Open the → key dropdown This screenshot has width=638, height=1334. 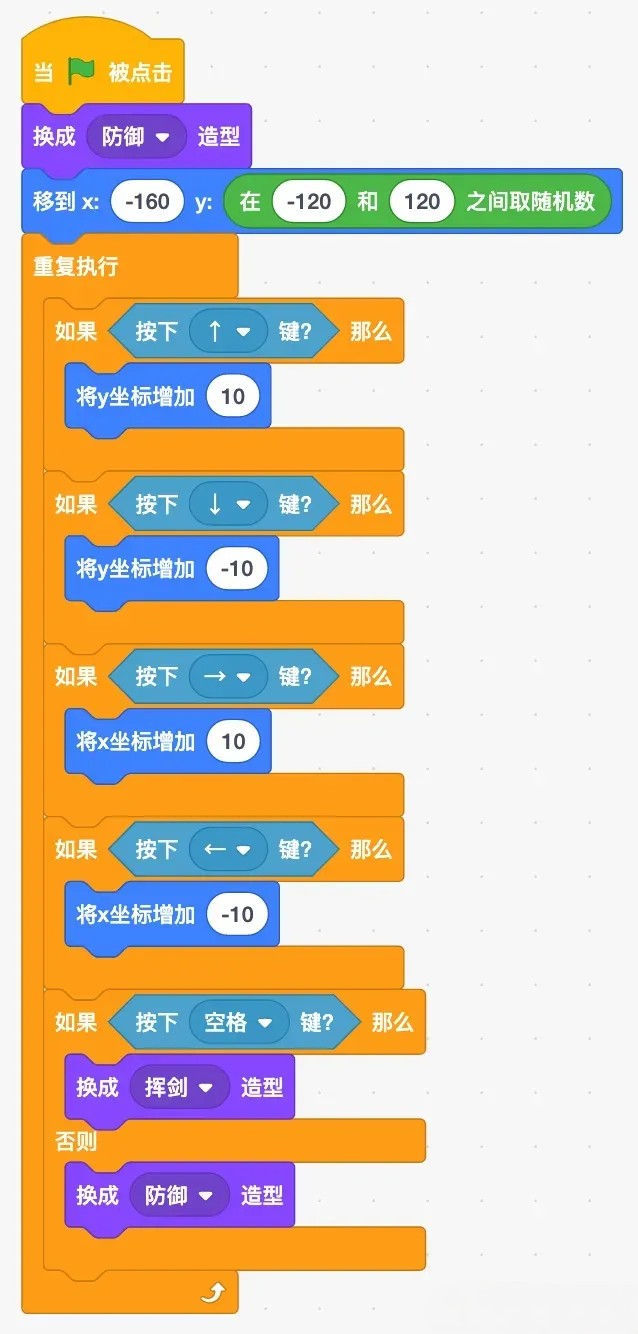[229, 677]
